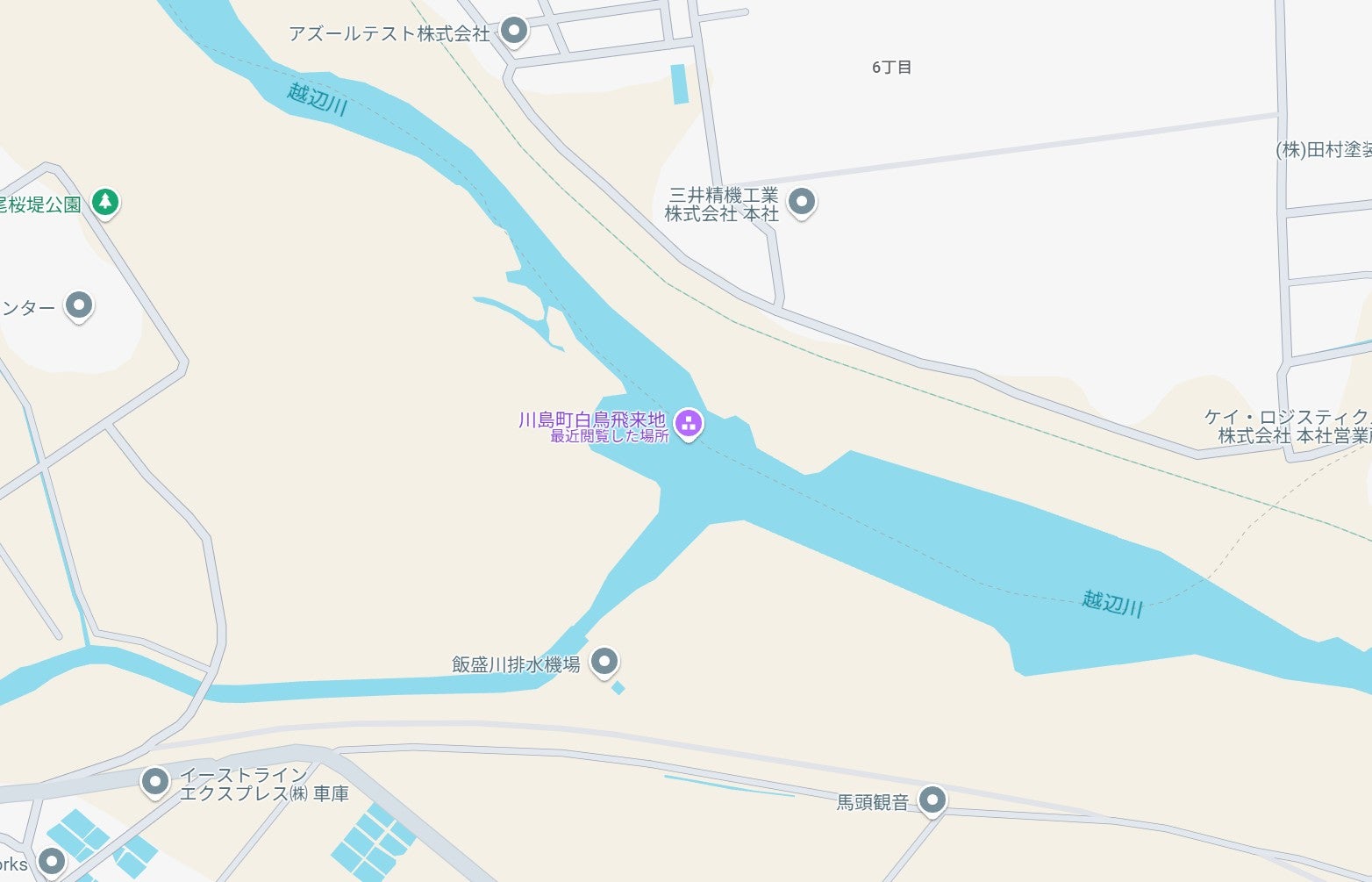This screenshot has height=882, width=1372.
Task: Open the 飯盛川排水機場 place pin
Action: pos(604,660)
